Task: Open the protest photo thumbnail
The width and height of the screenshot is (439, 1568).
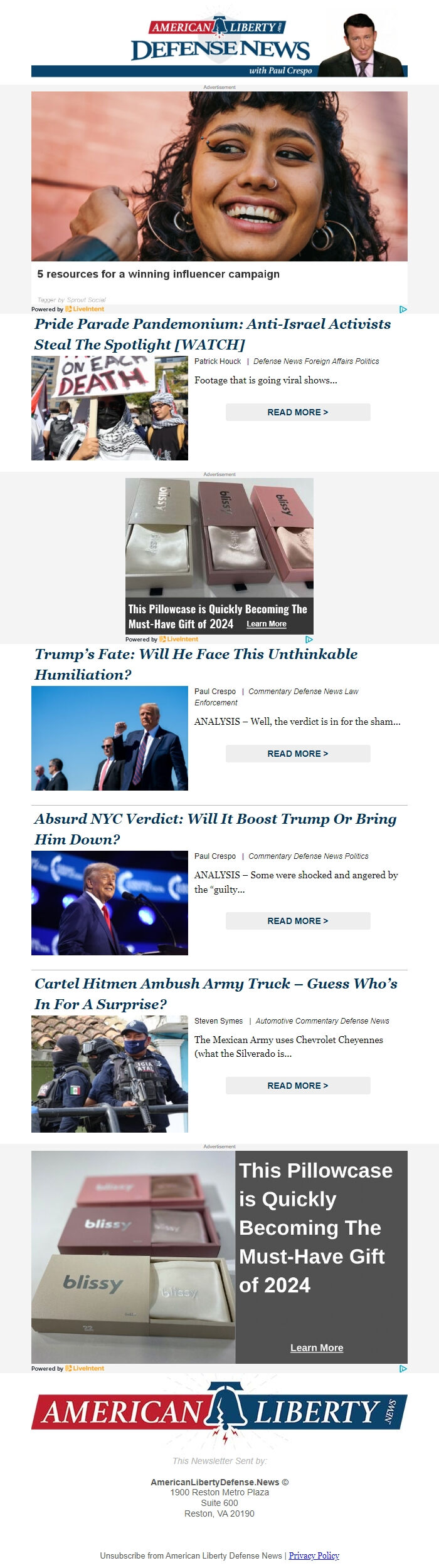Action: coord(110,408)
